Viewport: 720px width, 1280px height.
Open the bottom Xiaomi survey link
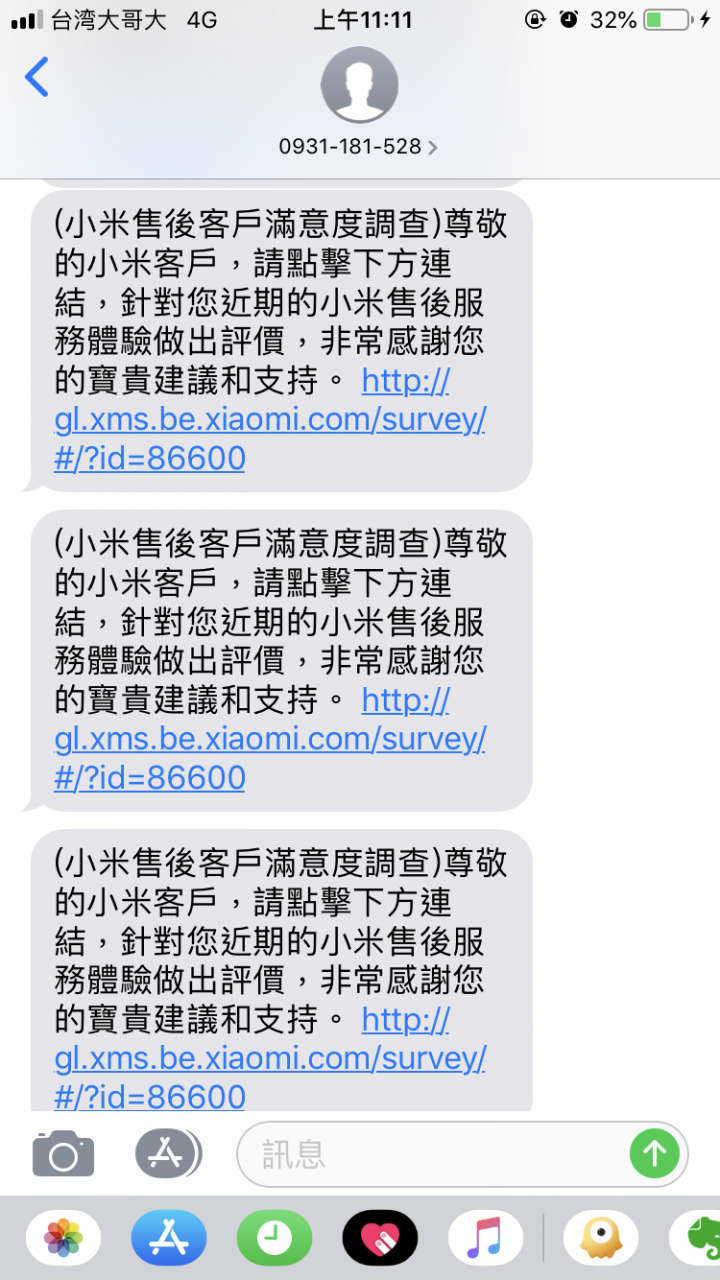pos(270,1058)
